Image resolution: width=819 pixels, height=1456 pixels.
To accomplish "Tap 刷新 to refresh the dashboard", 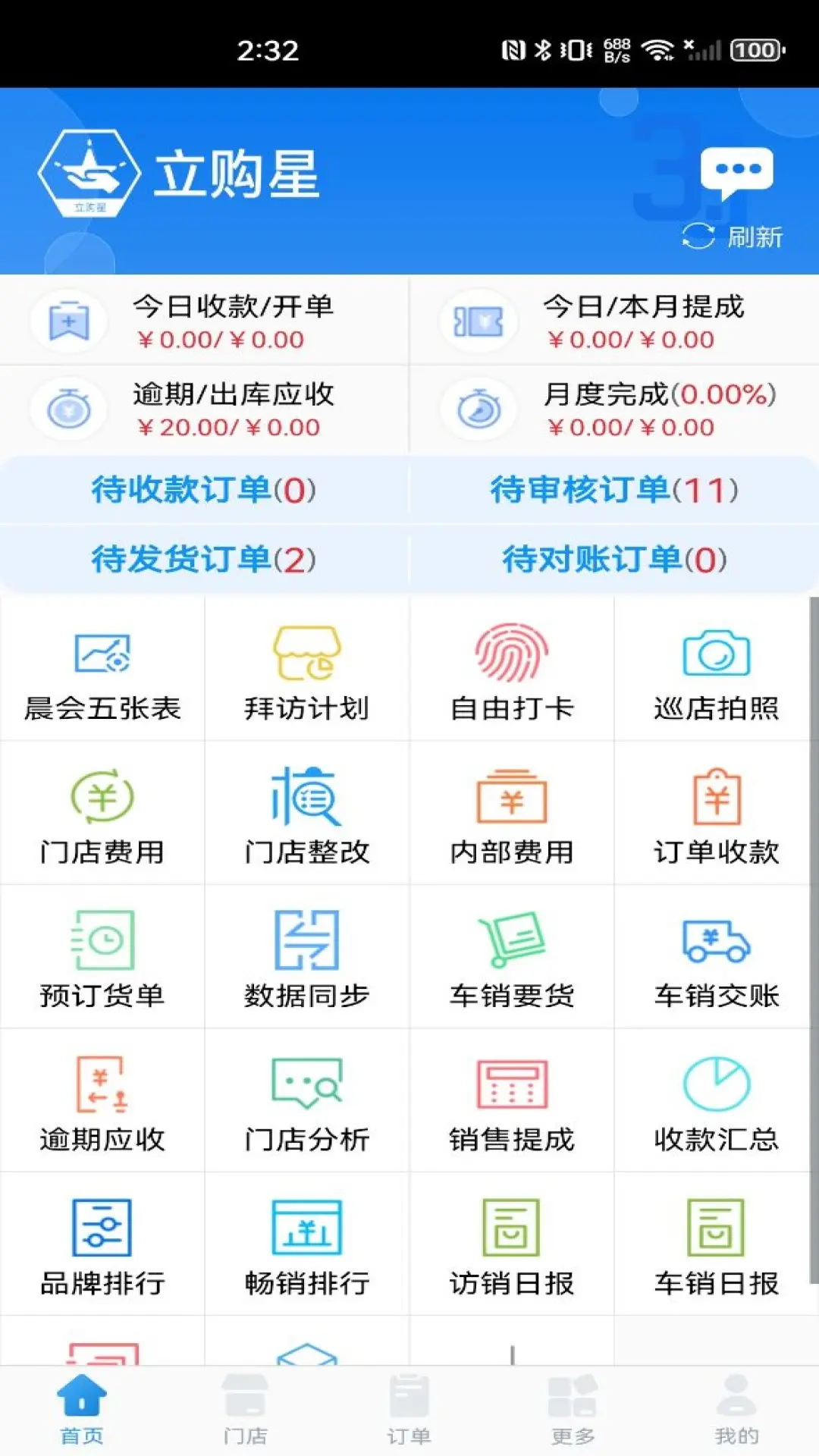I will point(733,237).
